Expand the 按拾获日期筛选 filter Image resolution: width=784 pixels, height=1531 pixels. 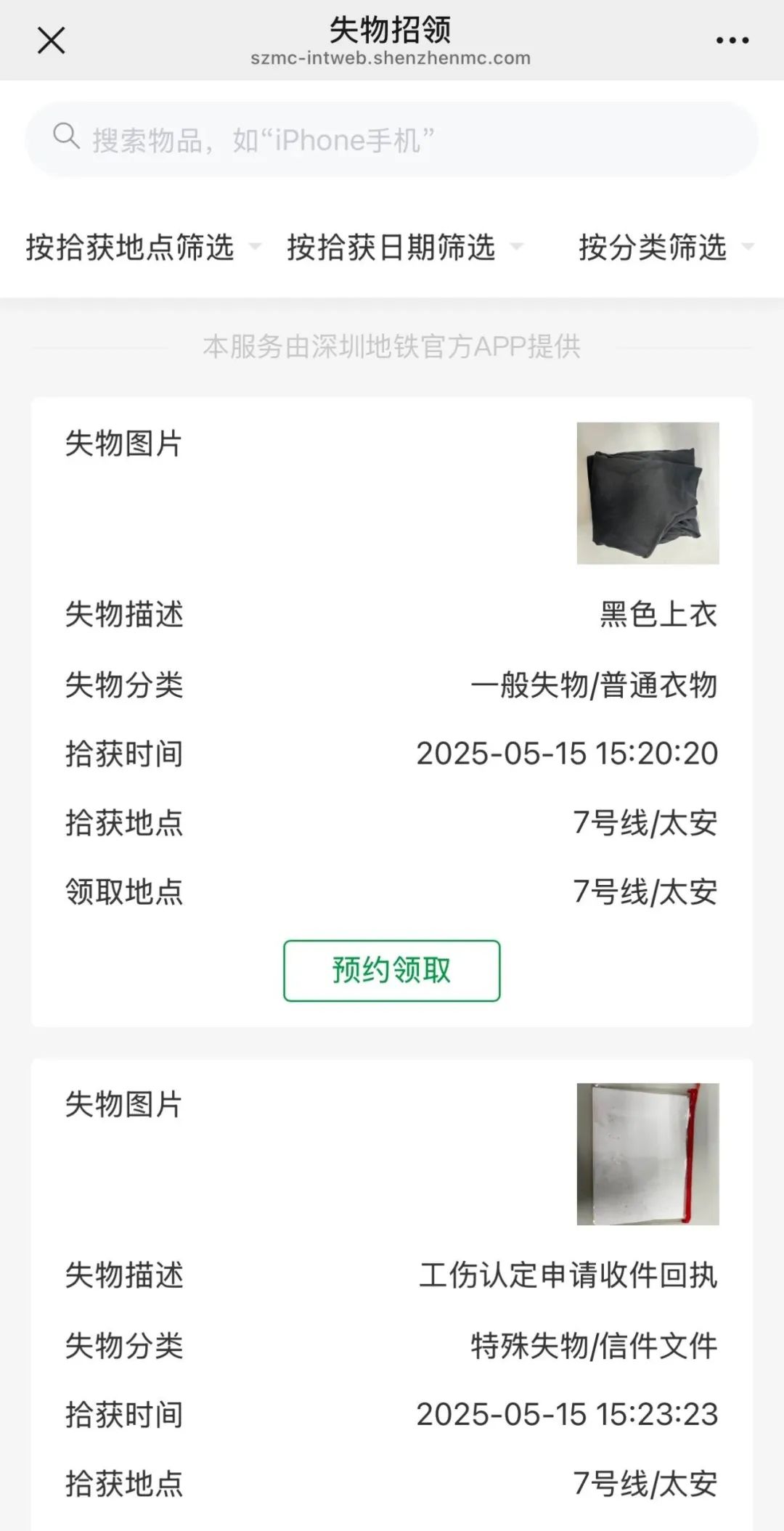404,248
